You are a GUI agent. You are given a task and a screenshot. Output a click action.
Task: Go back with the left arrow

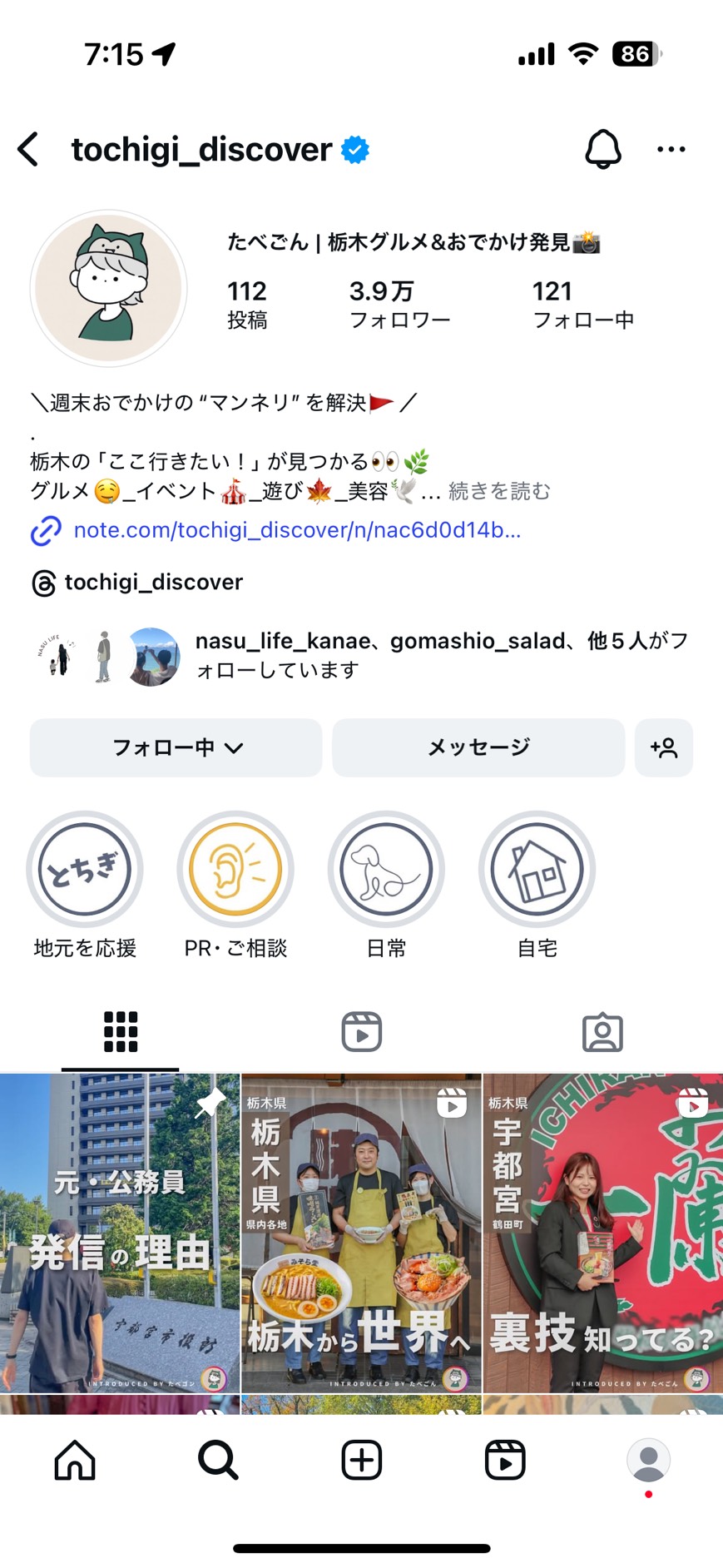(27, 150)
